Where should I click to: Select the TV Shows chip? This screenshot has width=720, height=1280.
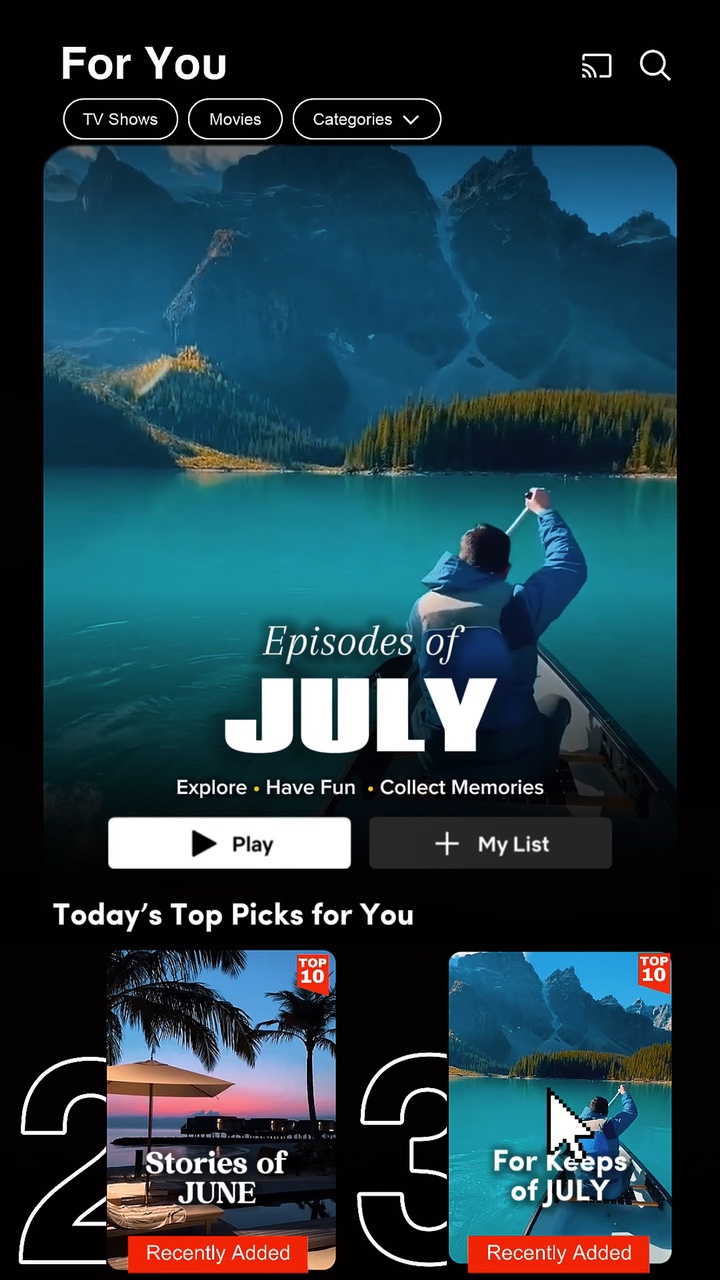pyautogui.click(x=120, y=119)
